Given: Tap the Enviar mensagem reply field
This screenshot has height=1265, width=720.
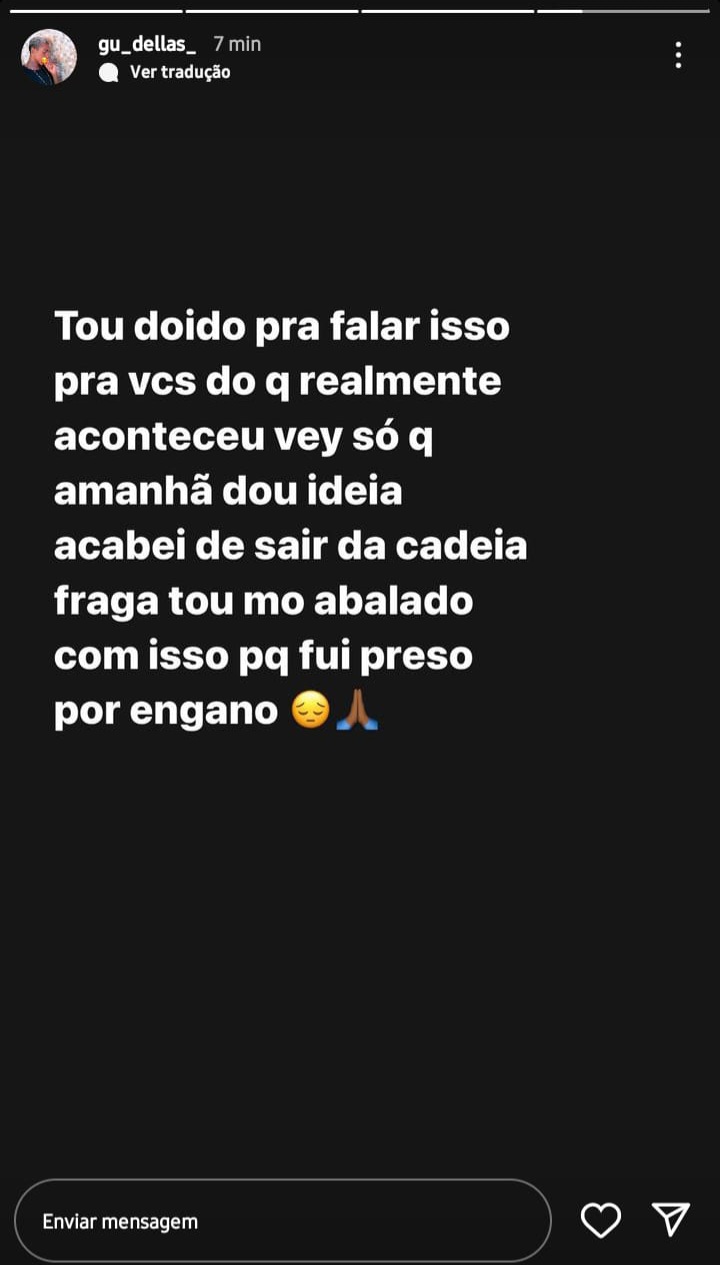Looking at the screenshot, I should pos(282,1220).
